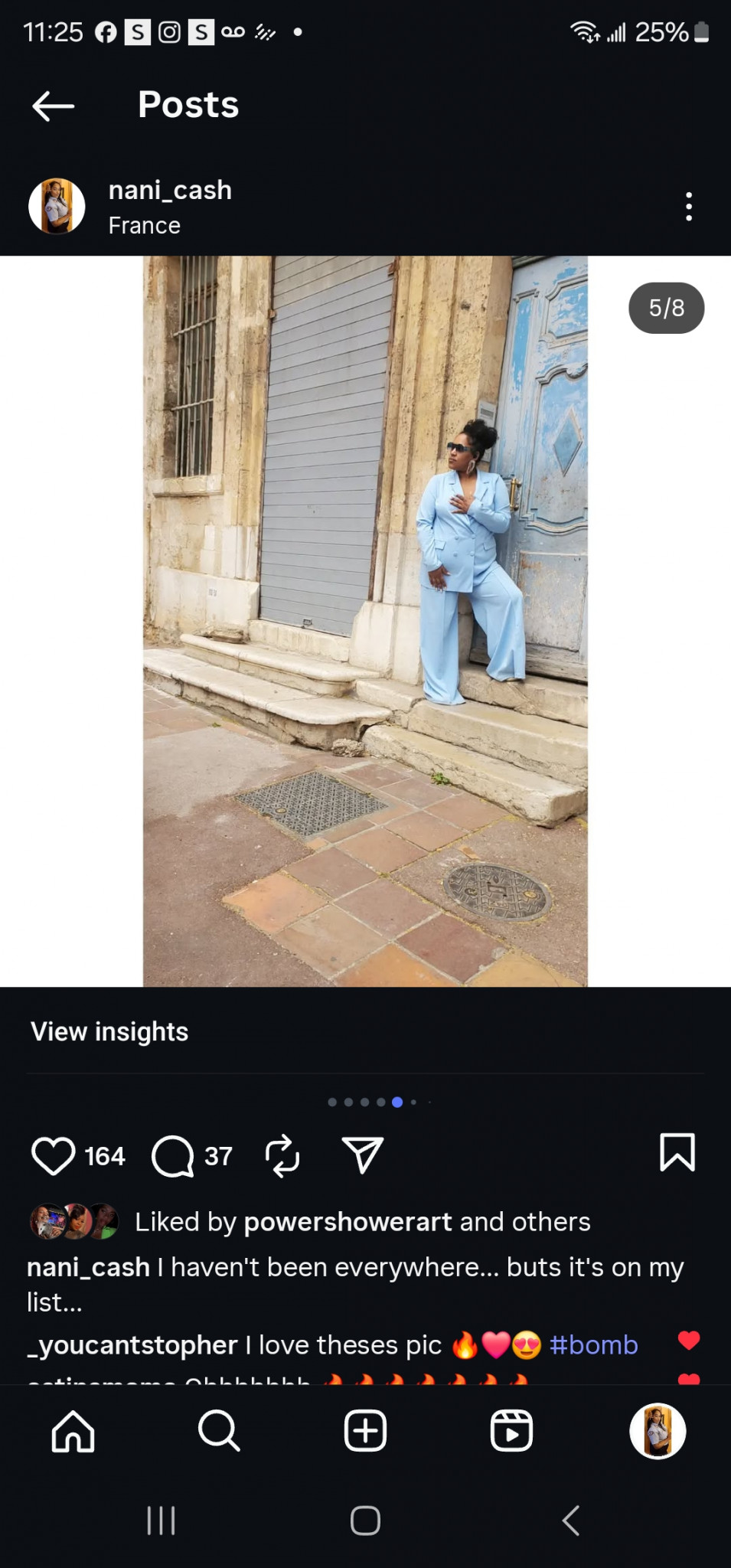Open the Reels tab

point(511,1431)
